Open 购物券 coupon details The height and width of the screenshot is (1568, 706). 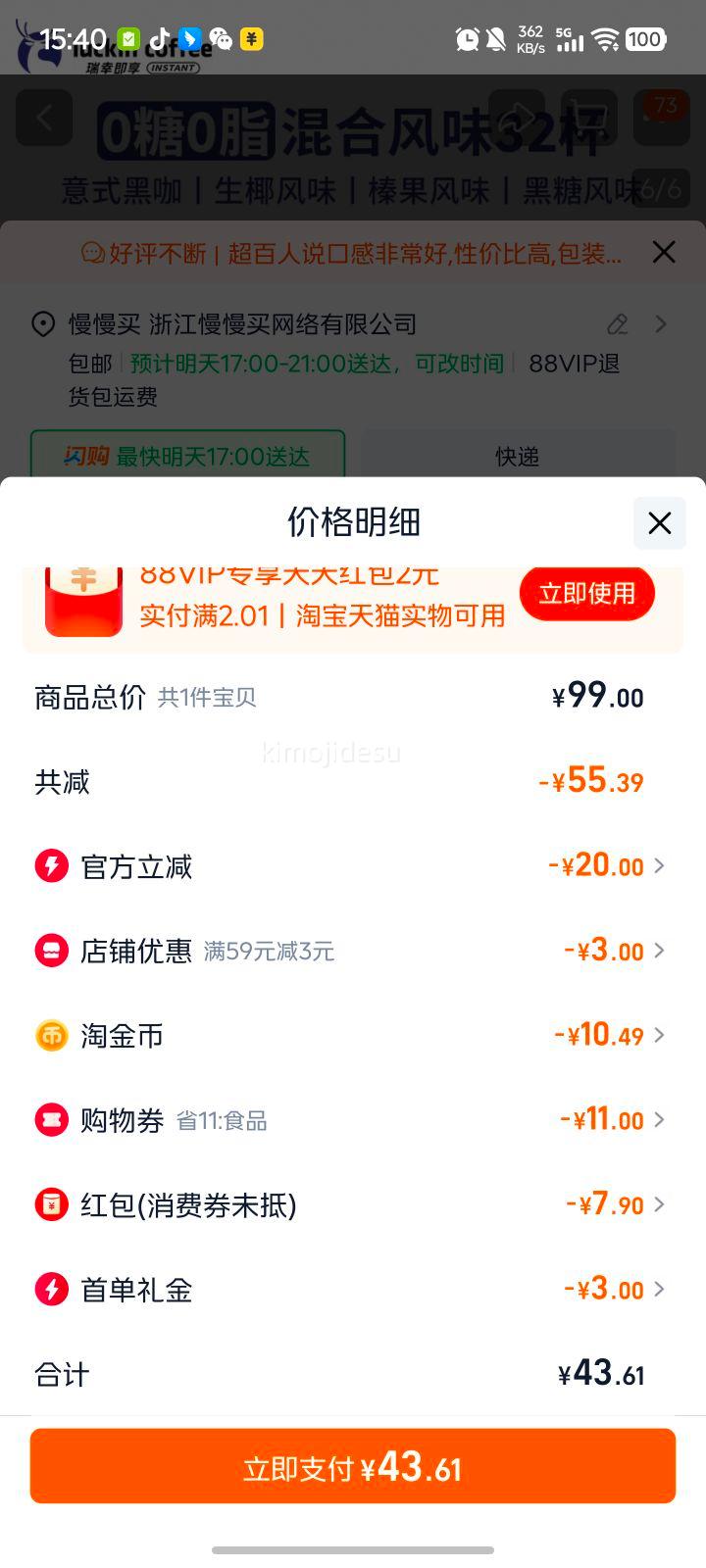pyautogui.click(x=352, y=1119)
